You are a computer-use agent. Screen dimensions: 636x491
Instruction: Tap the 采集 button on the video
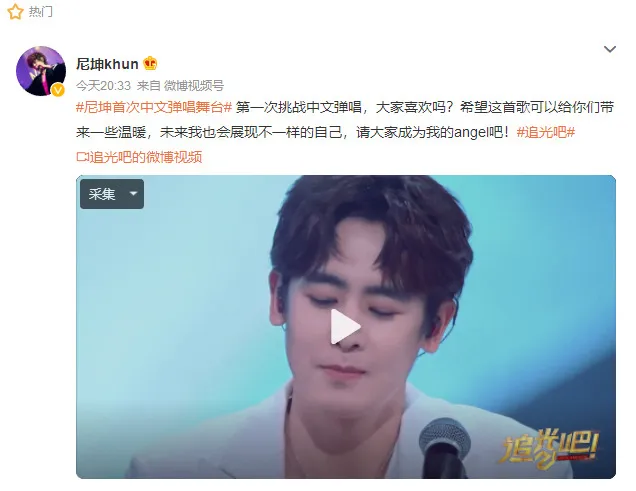pos(102,194)
